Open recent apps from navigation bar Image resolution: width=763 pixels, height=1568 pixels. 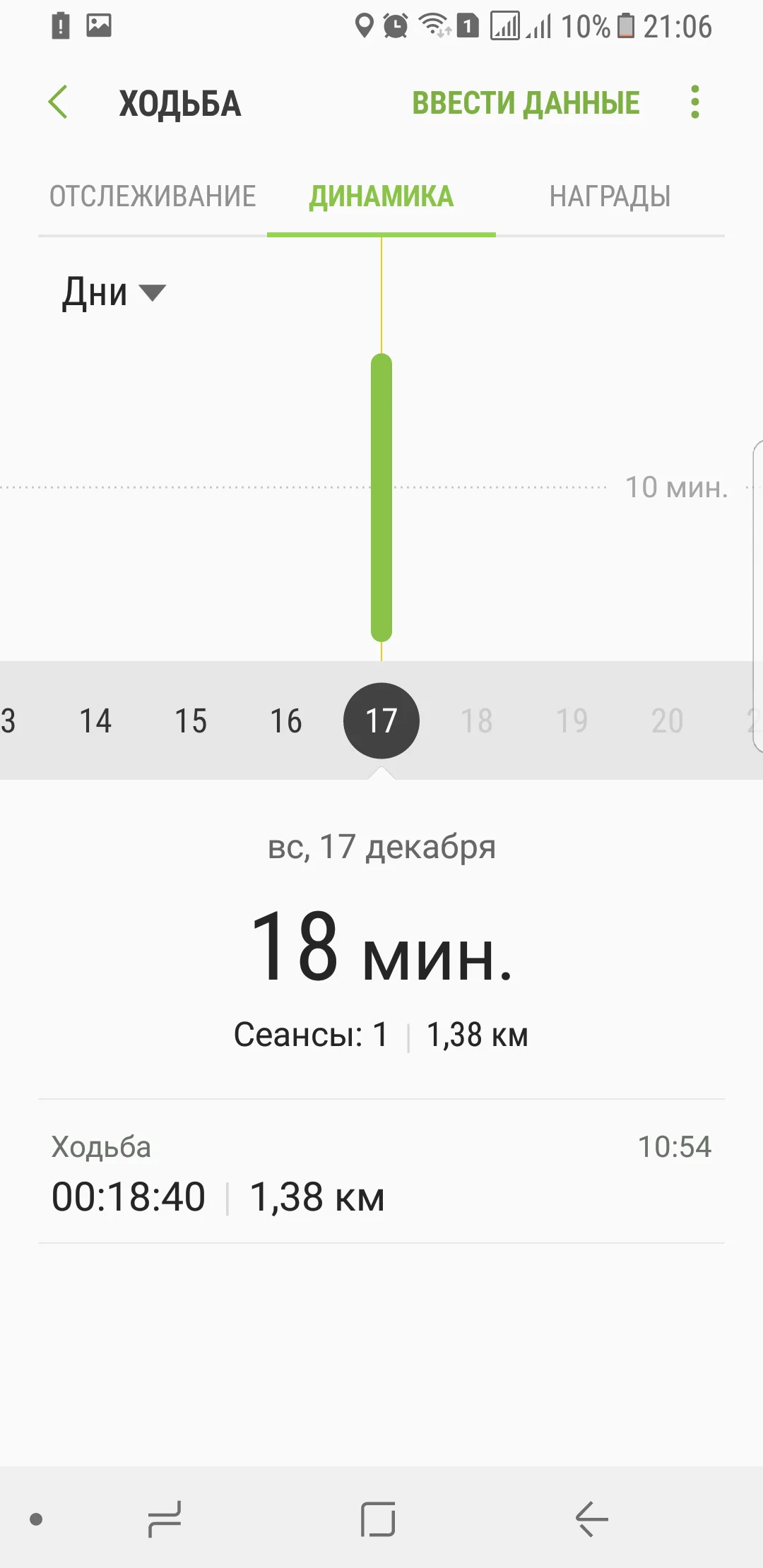[x=165, y=1519]
